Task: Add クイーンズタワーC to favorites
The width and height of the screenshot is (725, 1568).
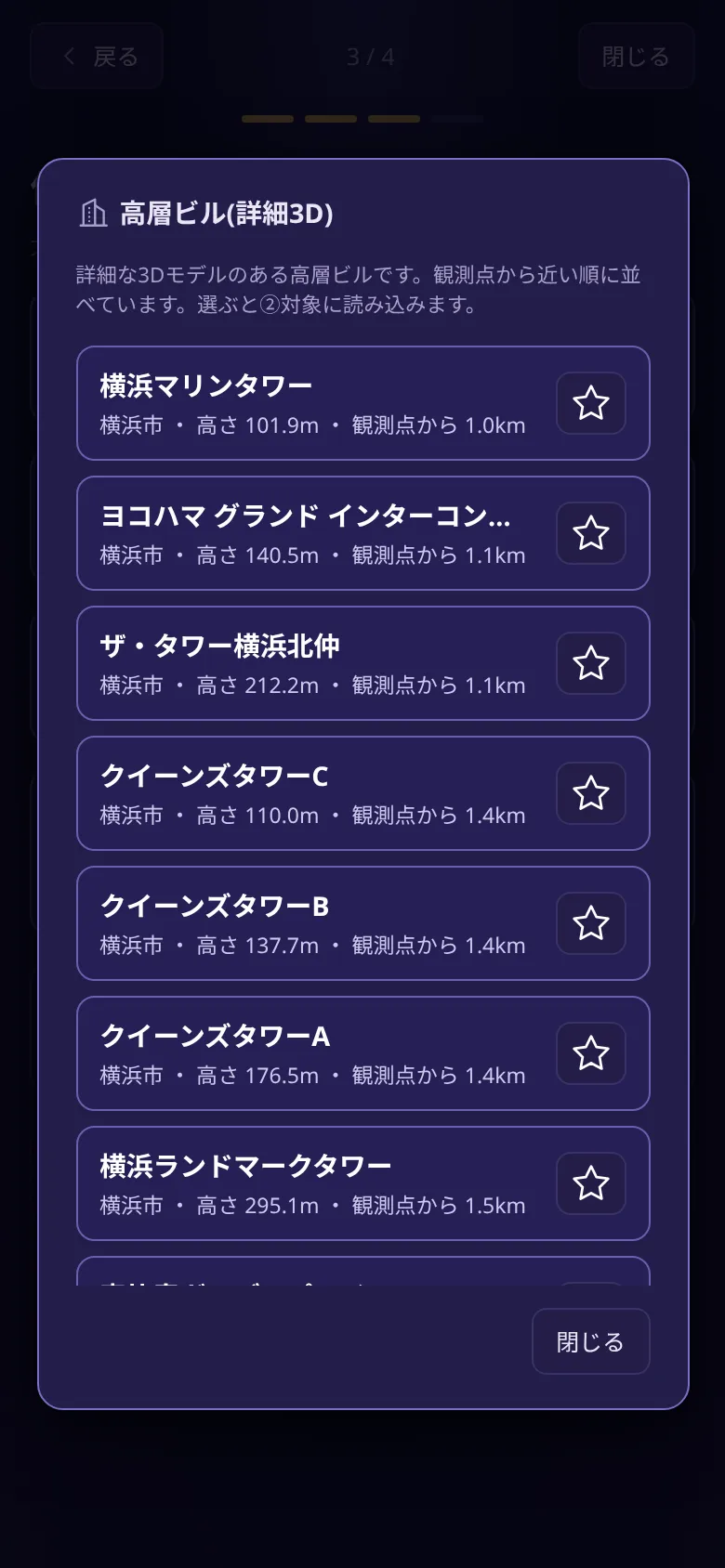Action: [x=591, y=793]
